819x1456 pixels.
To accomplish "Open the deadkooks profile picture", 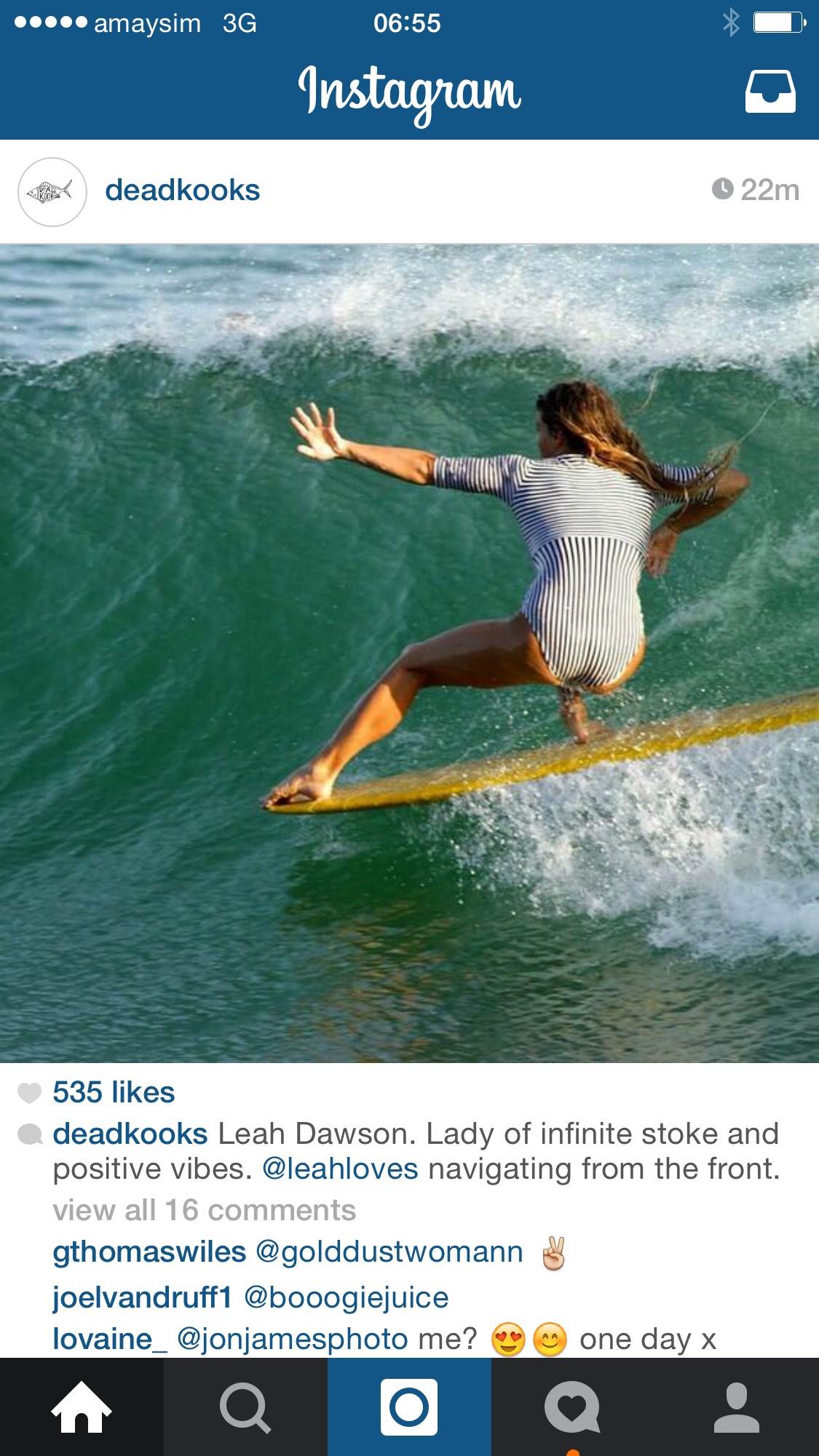I will click(52, 192).
